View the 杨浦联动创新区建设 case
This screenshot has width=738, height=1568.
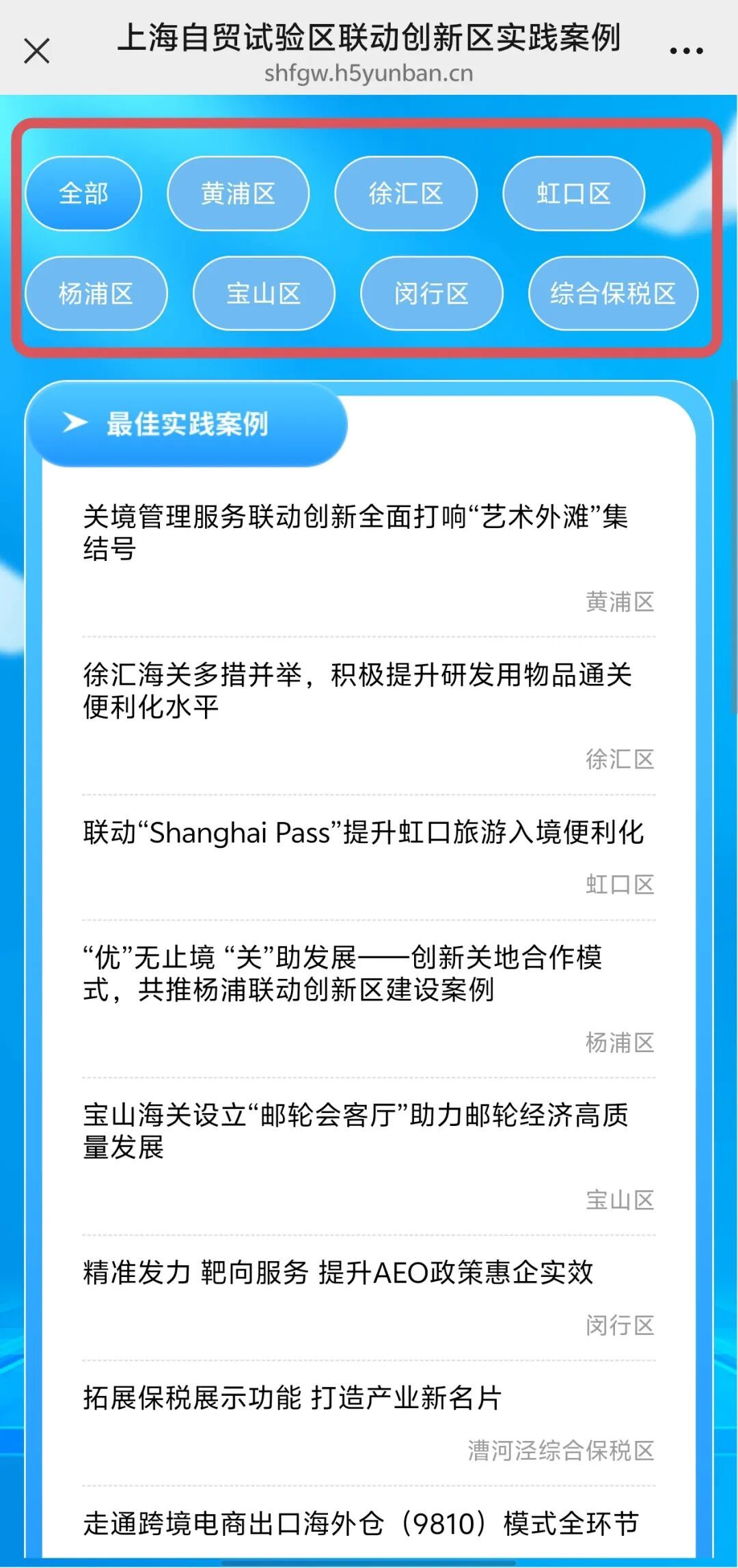[x=342, y=973]
